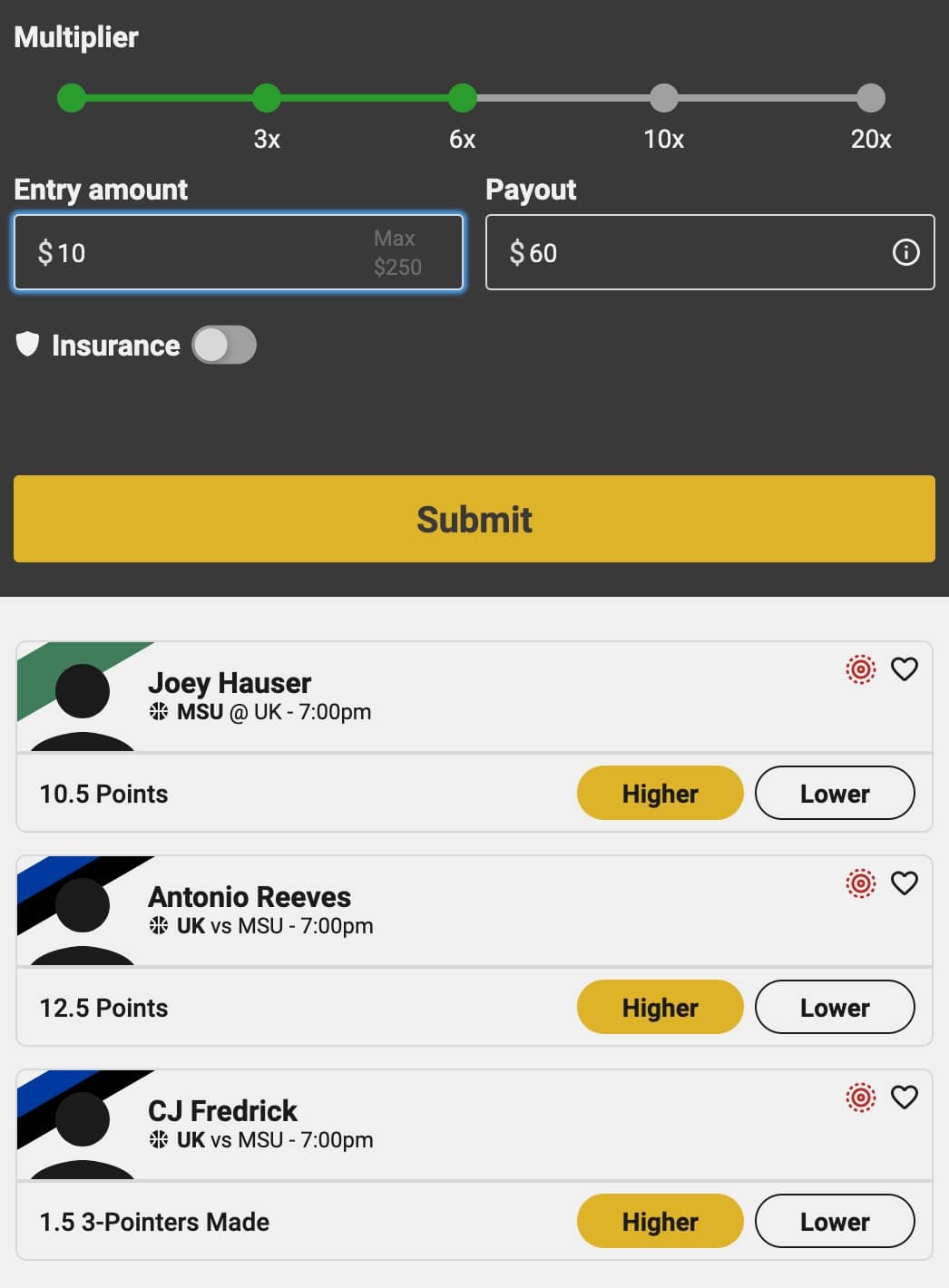Viewport: 949px width, 1288px height.
Task: Favorite Joey Hauser with the heart
Action: tap(905, 669)
